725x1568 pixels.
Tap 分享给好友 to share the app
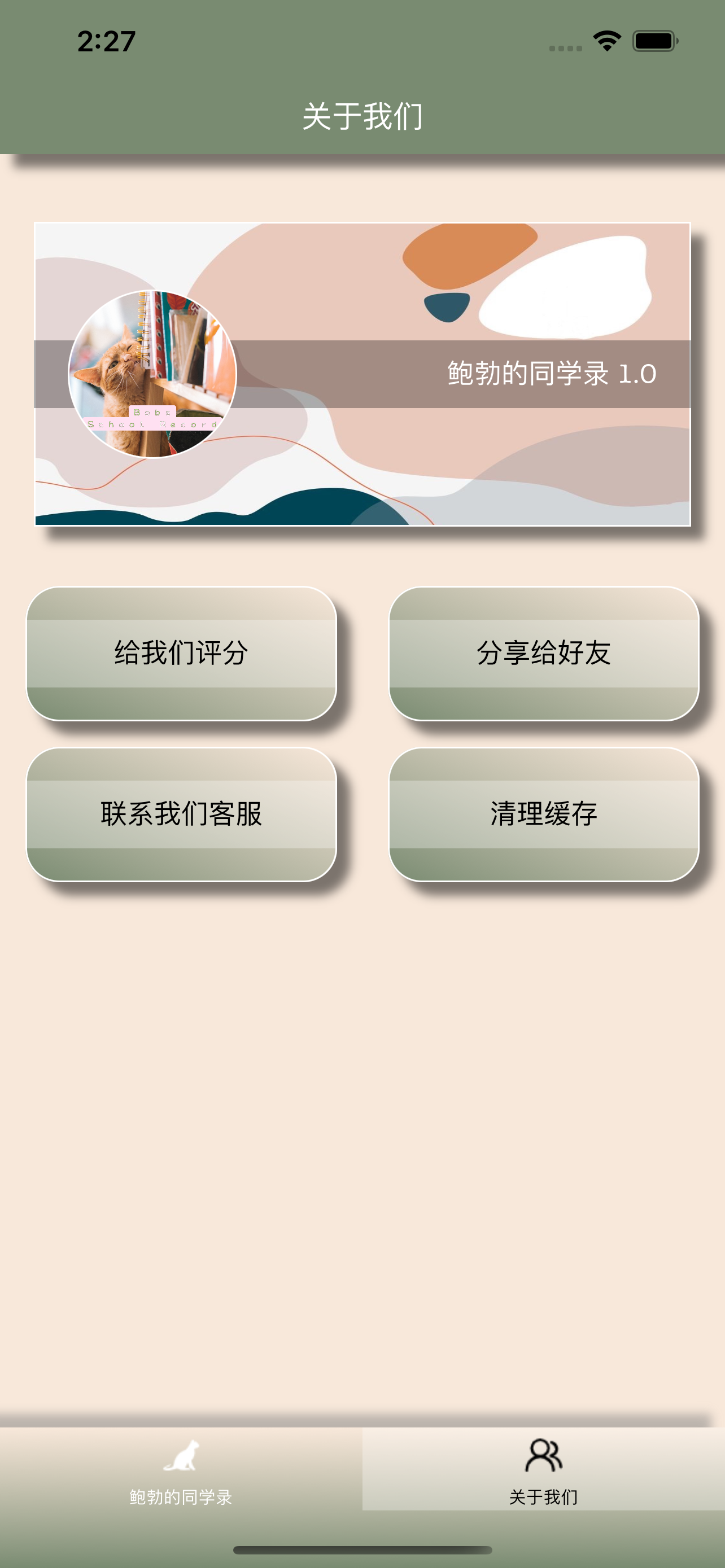click(x=544, y=653)
